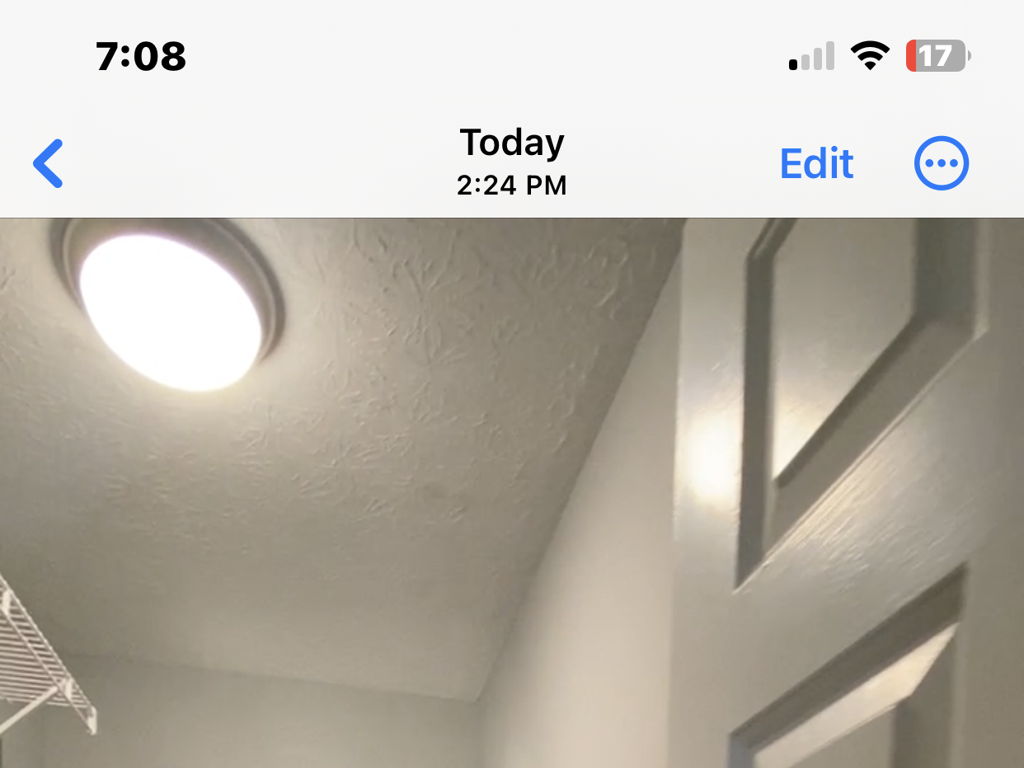Open the more options ellipsis menu
The image size is (1024, 768).
click(941, 164)
